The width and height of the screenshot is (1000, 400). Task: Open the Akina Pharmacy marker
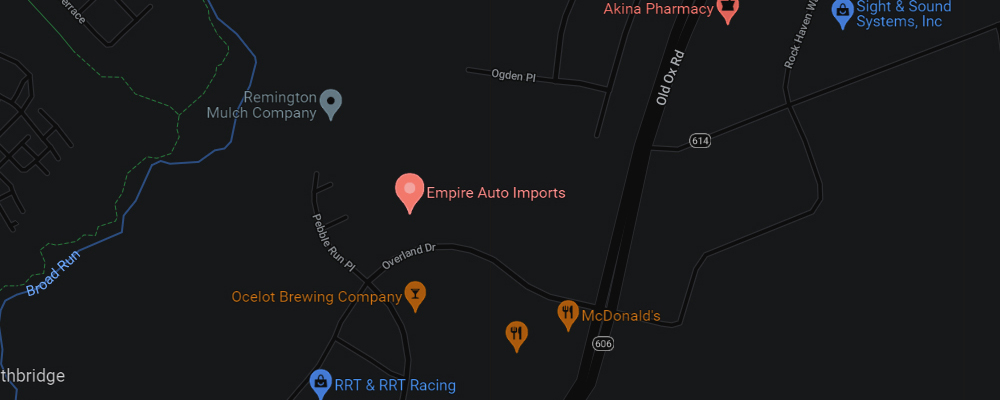tap(729, 10)
